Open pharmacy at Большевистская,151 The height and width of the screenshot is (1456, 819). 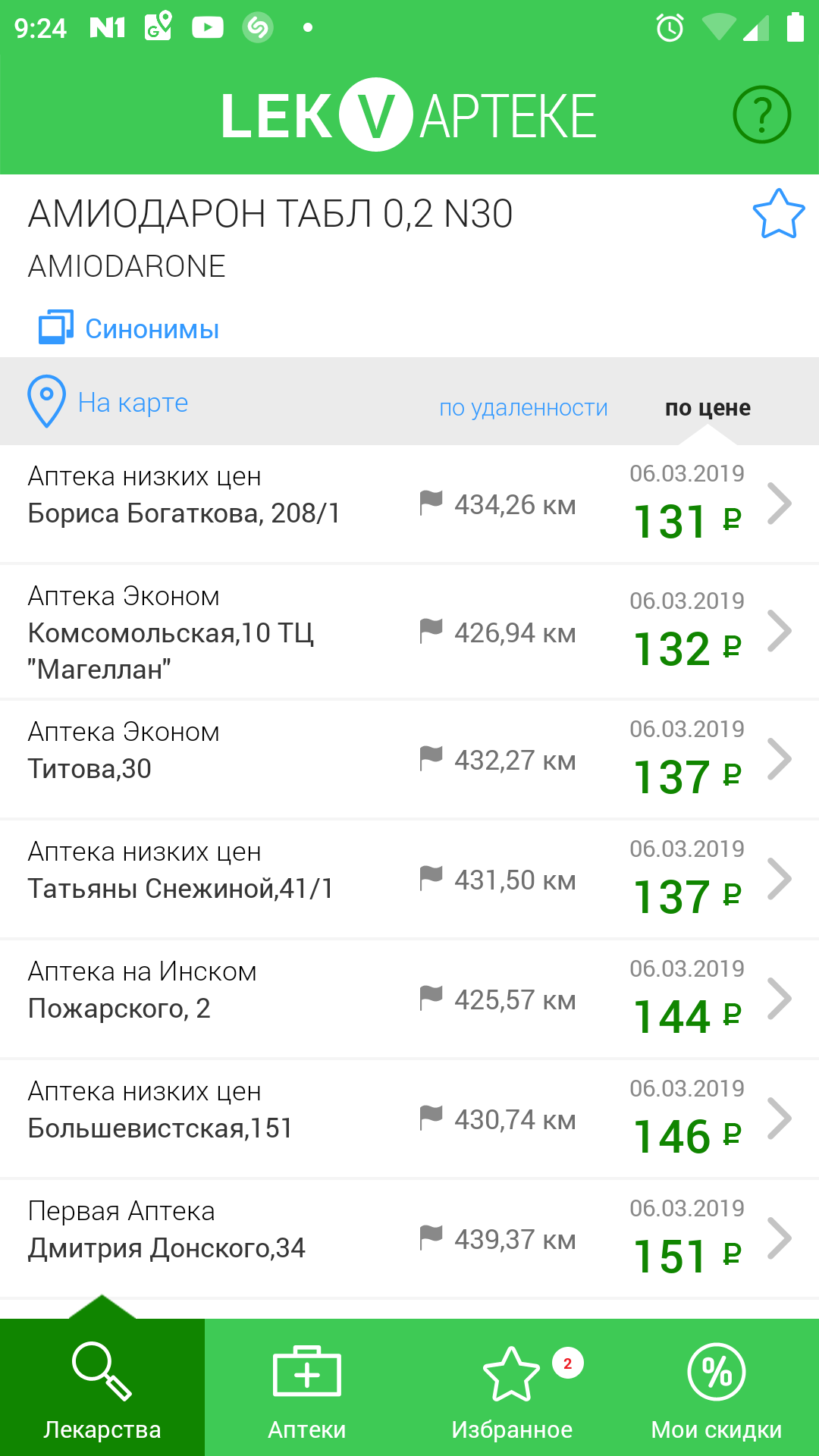409,1119
